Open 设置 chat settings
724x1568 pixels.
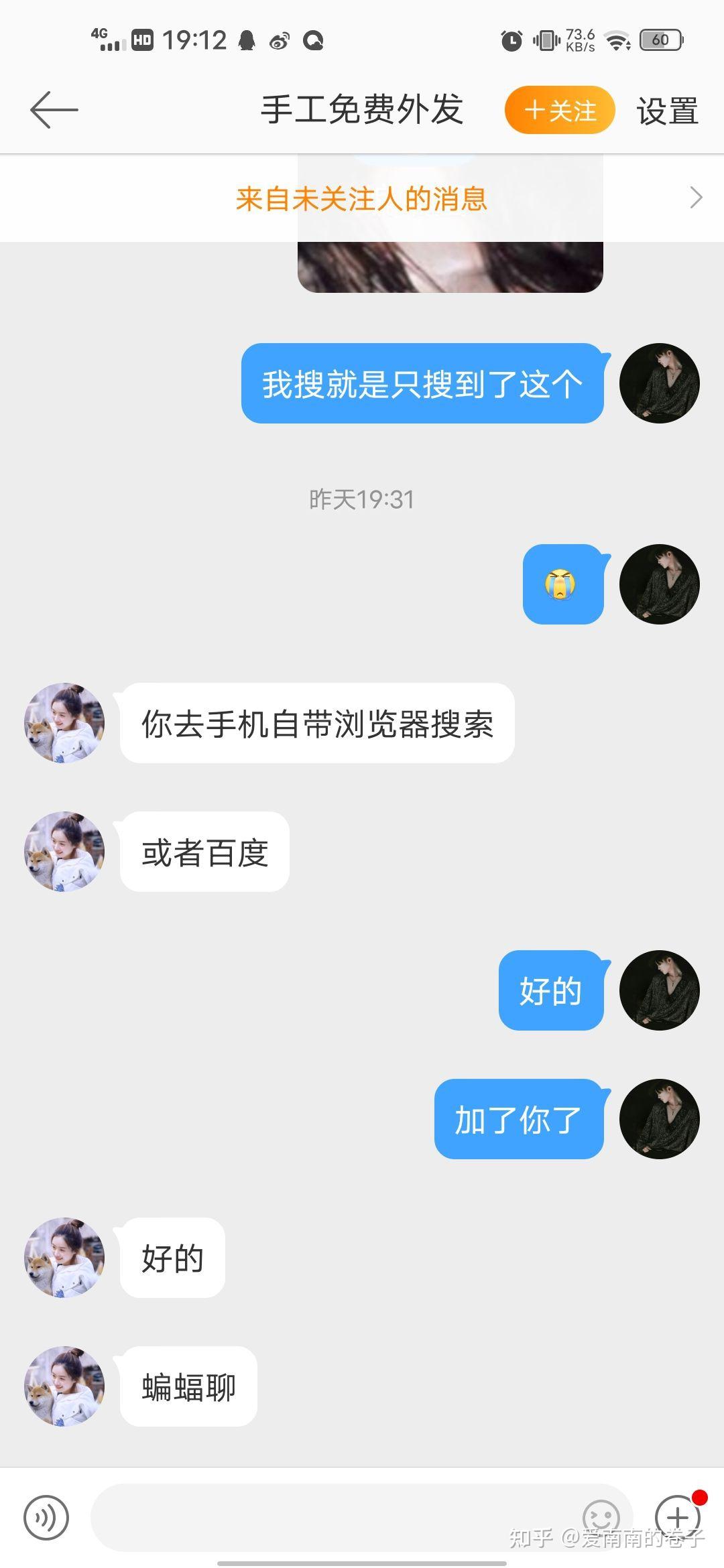tap(667, 111)
